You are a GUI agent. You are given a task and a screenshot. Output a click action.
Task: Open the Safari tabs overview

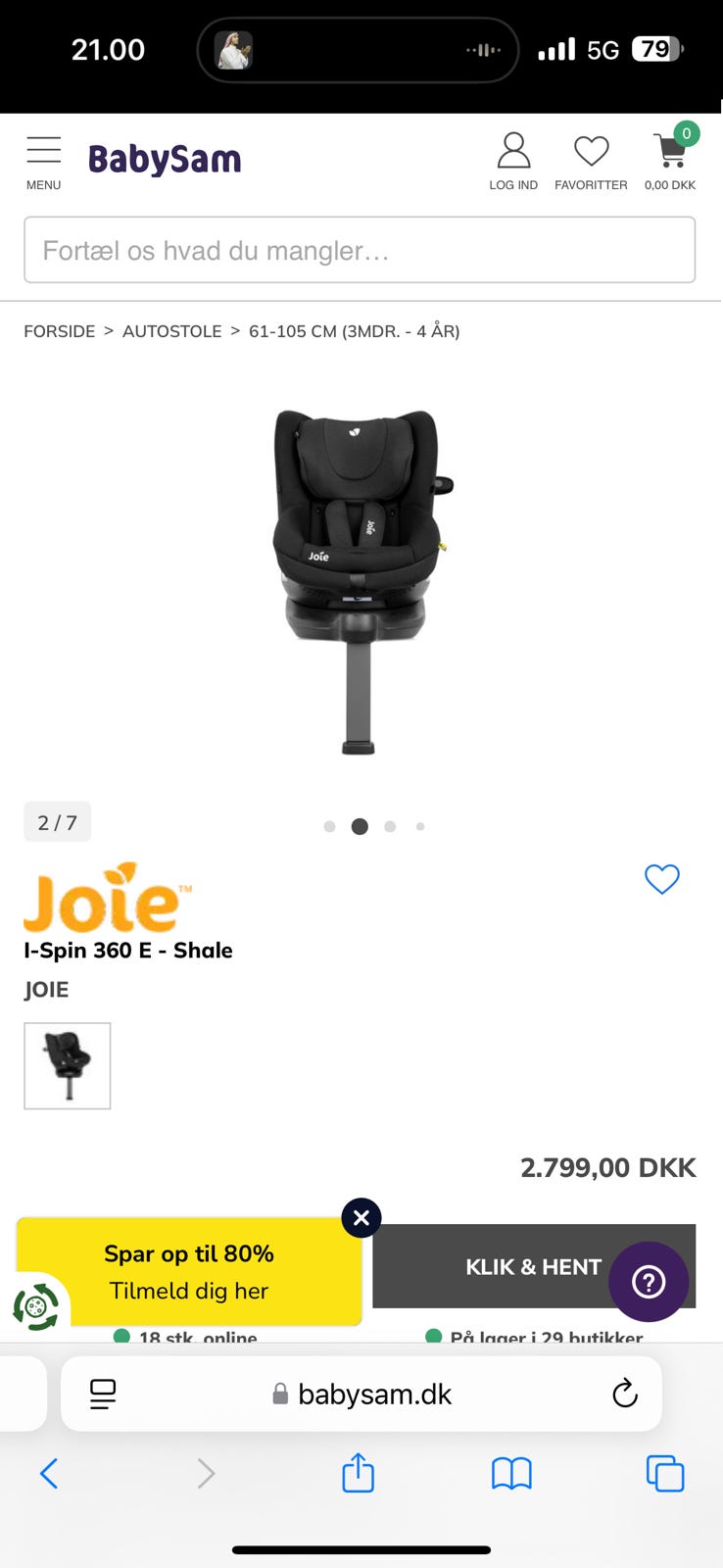click(664, 1473)
